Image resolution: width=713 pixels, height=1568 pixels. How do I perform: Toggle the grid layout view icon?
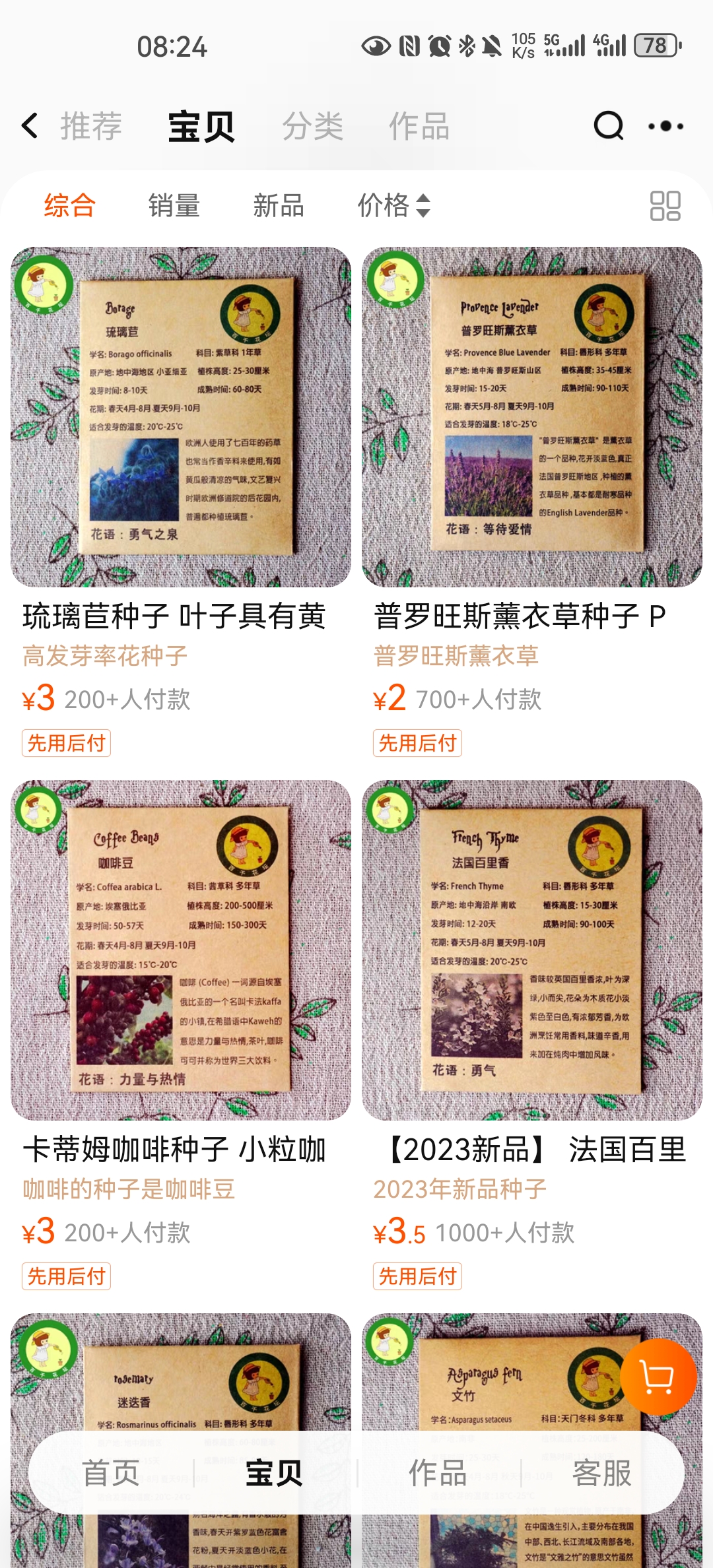point(665,206)
